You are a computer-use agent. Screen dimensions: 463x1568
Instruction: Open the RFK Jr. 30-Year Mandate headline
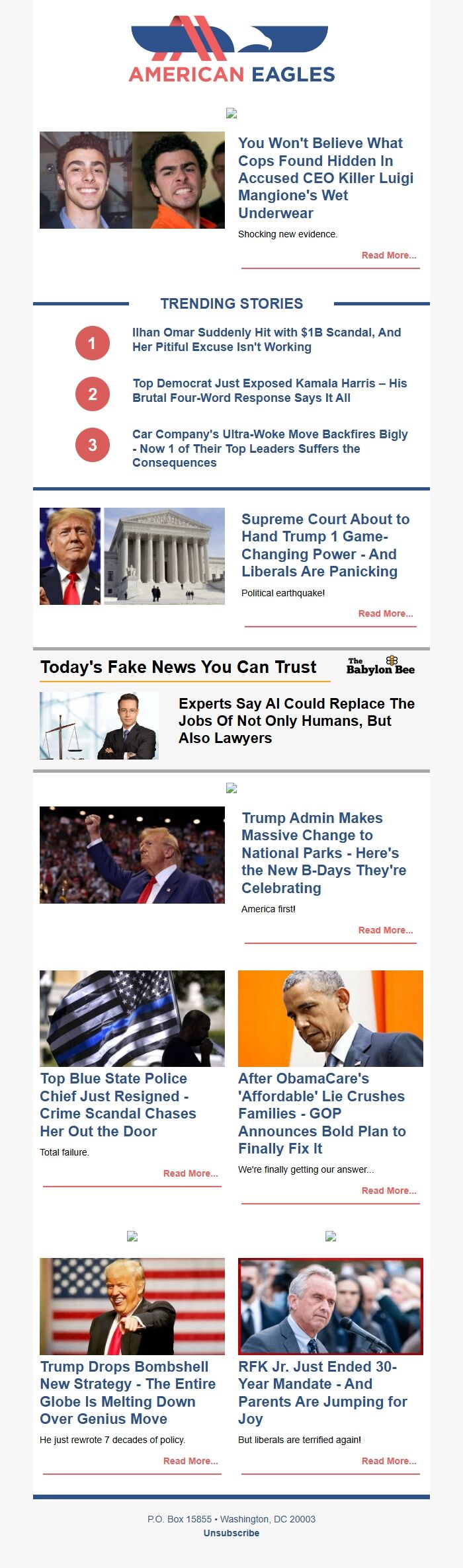point(322,1393)
